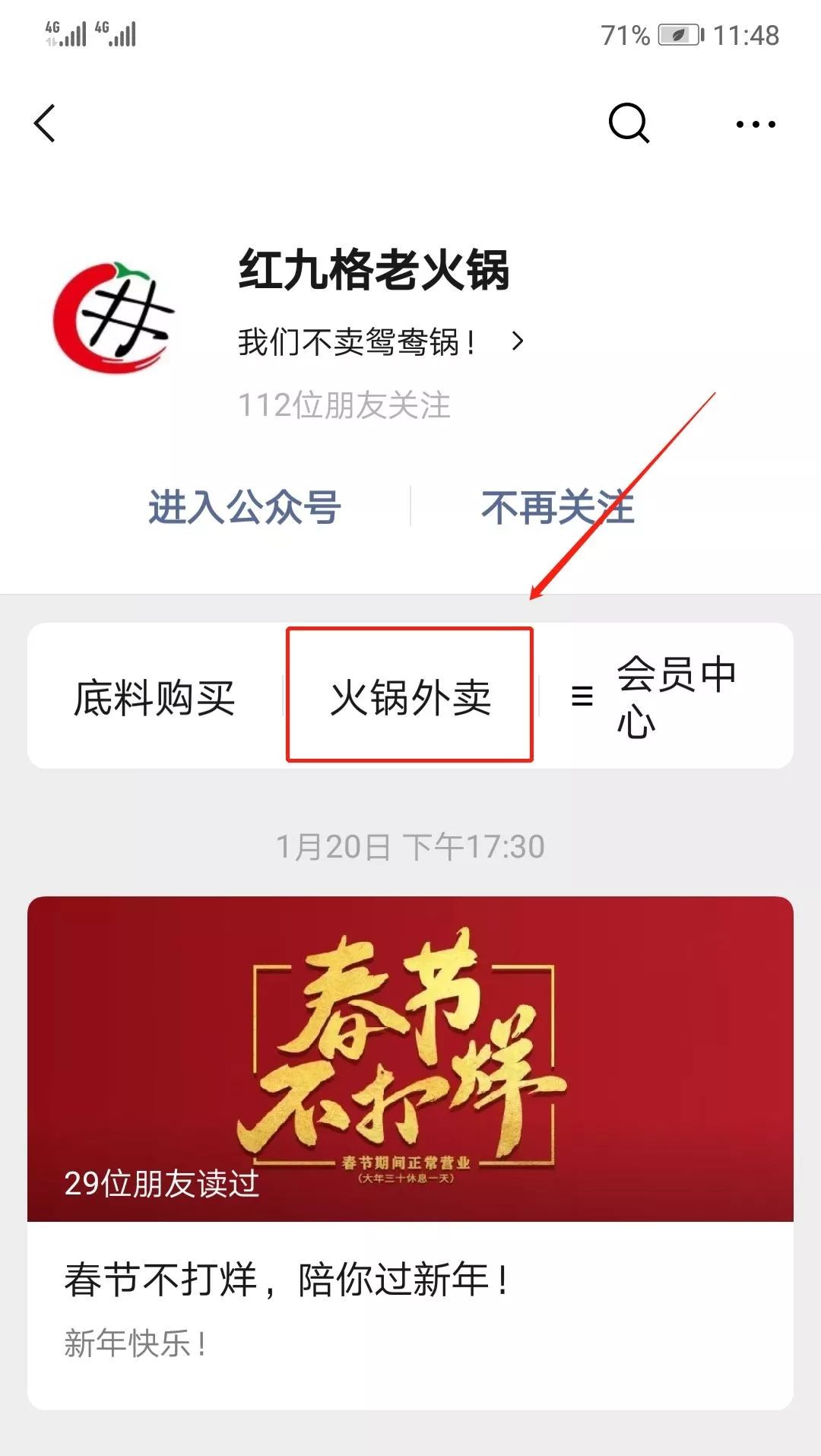The image size is (821, 1456).
Task: Select the 火锅外卖 menu item
Action: pos(410,696)
